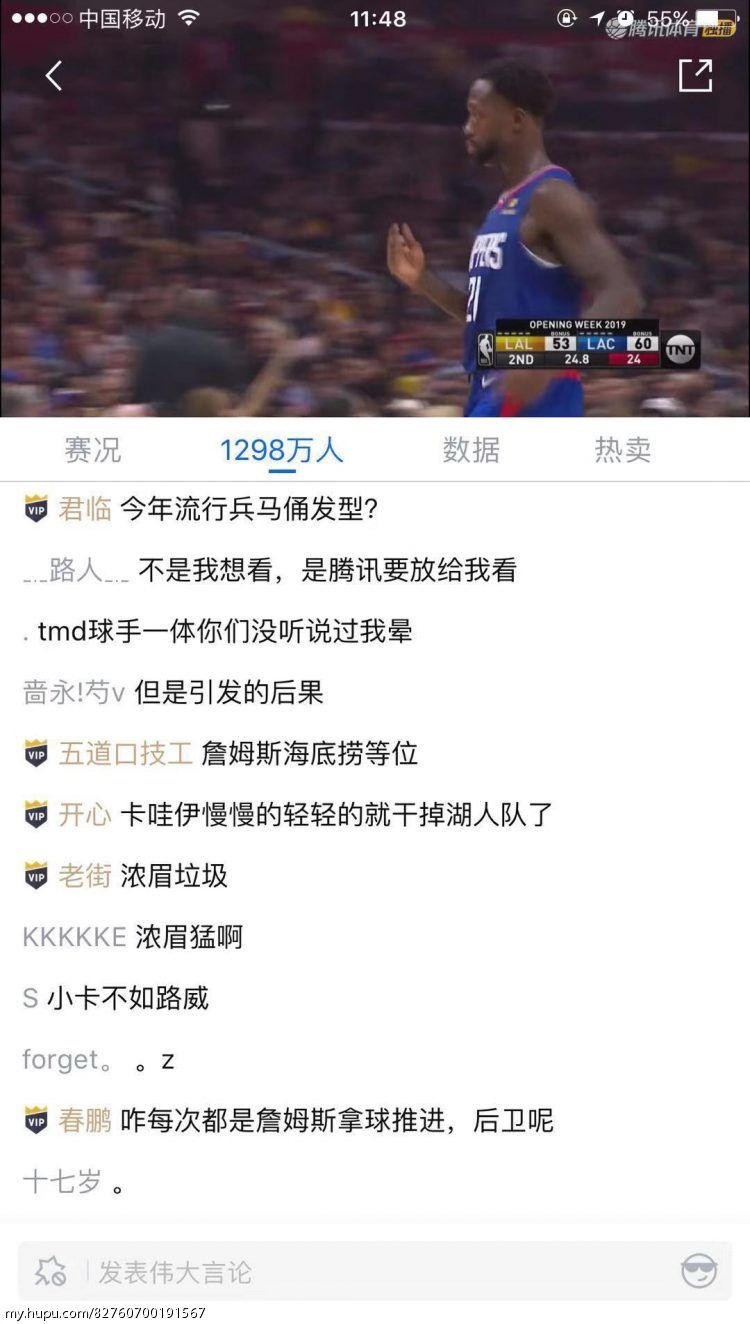Image resolution: width=750 pixels, height=1324 pixels.
Task: Tap the star icon beside the comment field
Action: click(x=50, y=1272)
